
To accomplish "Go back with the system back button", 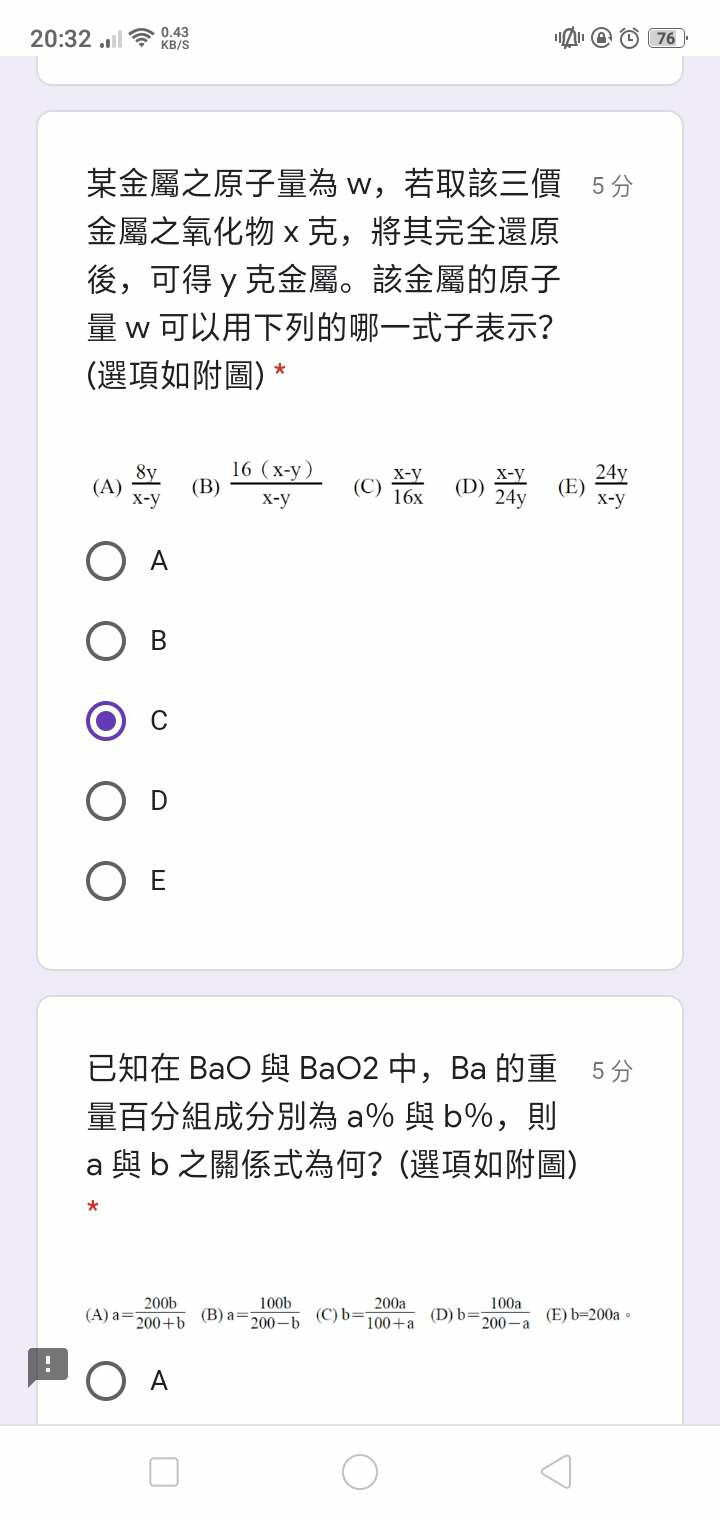I will (555, 1472).
